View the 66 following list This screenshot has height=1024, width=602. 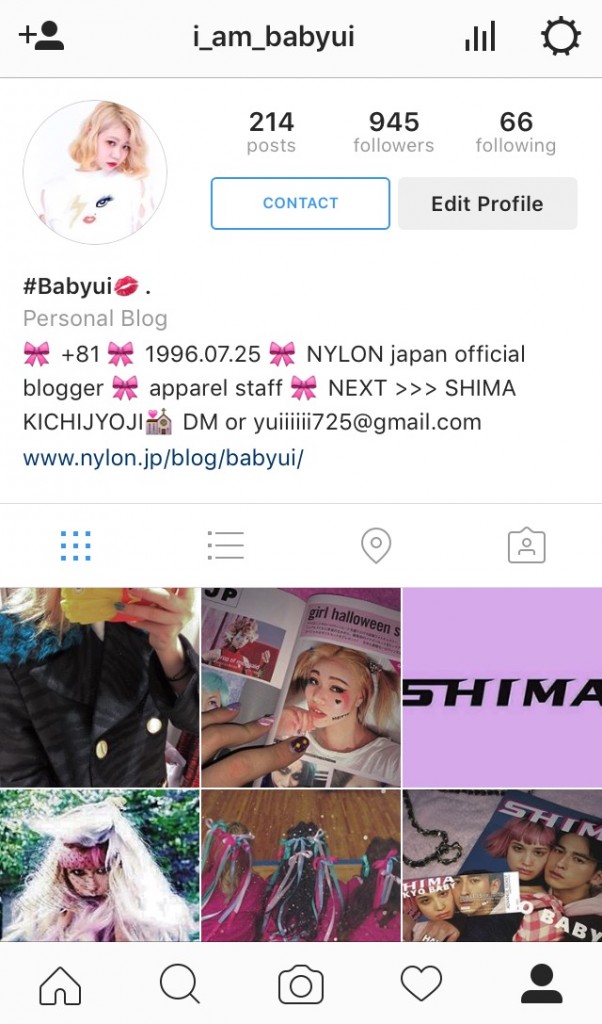[x=515, y=132]
